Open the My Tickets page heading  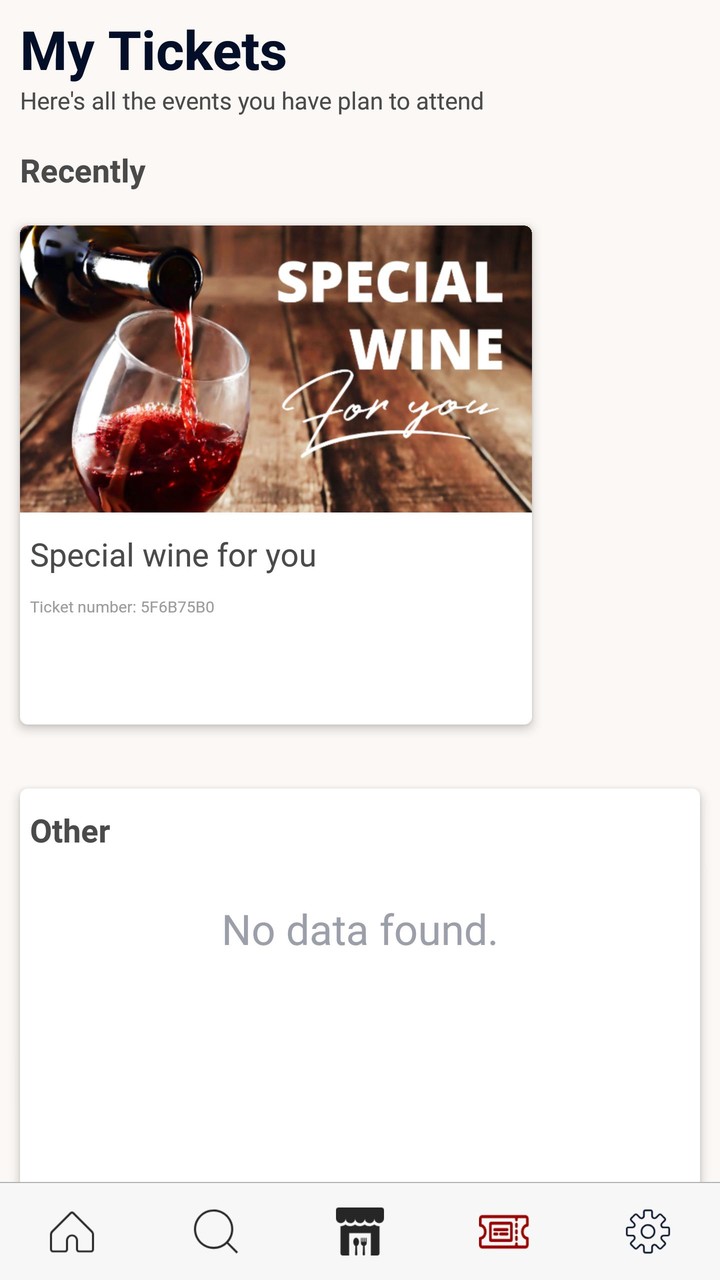pos(154,50)
